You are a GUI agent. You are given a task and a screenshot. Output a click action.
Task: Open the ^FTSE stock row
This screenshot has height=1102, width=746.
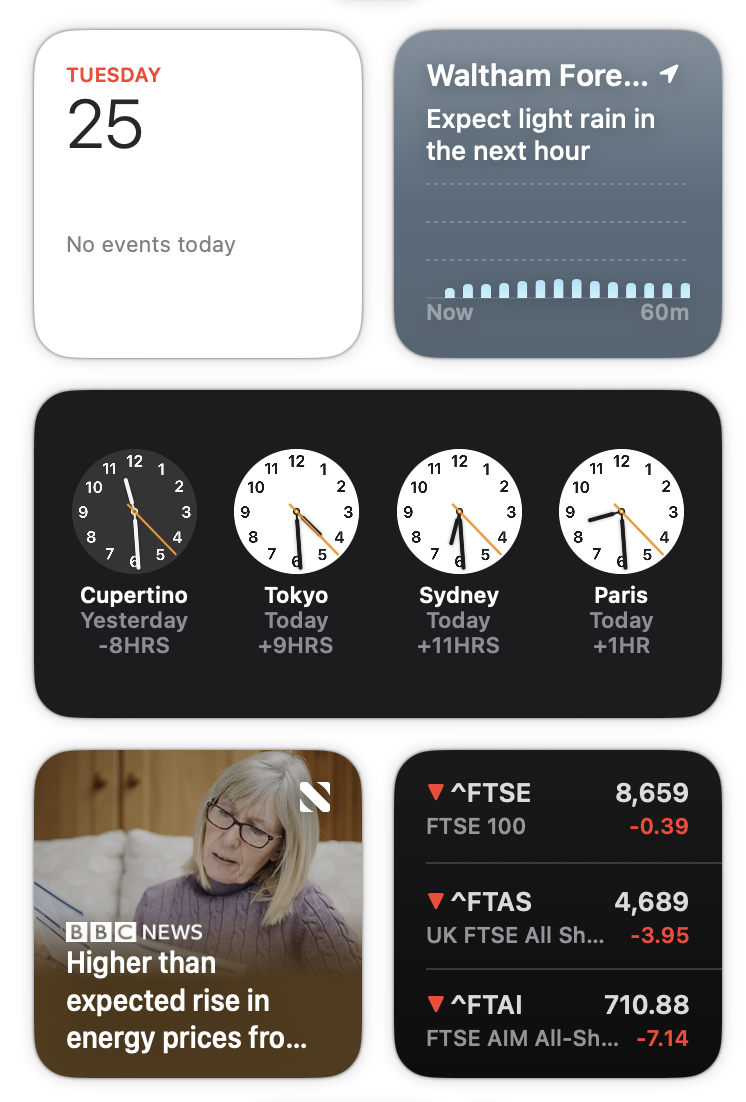tap(557, 808)
